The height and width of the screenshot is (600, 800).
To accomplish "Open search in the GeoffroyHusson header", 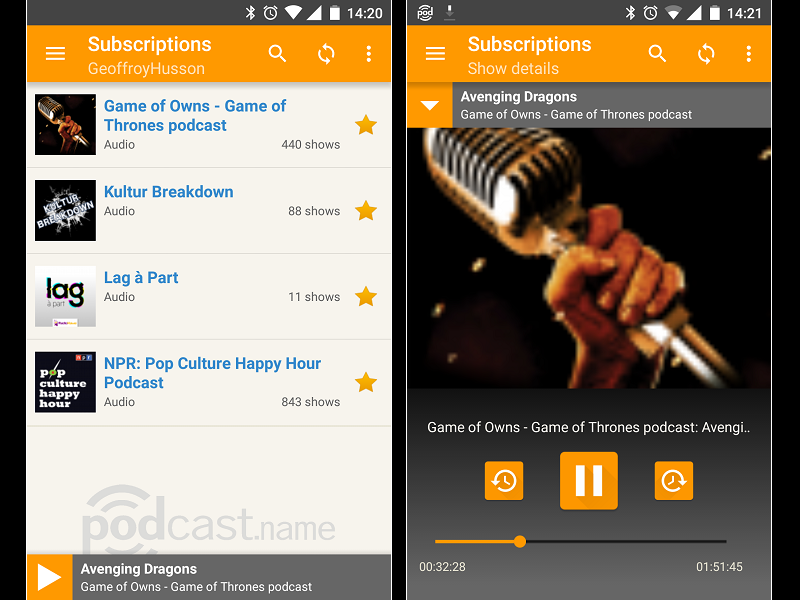I will tap(278, 54).
